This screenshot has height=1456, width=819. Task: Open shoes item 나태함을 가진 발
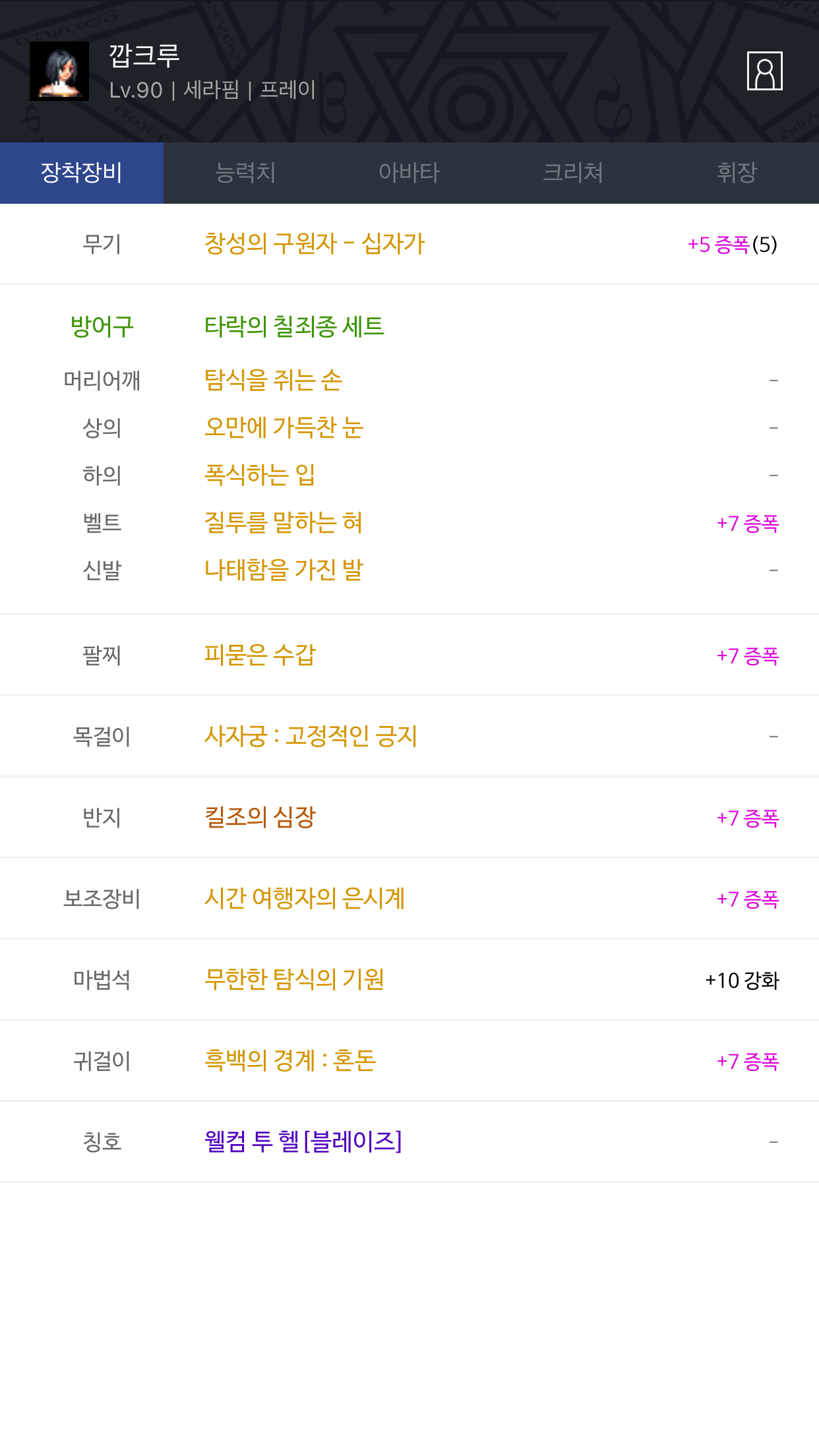284,570
